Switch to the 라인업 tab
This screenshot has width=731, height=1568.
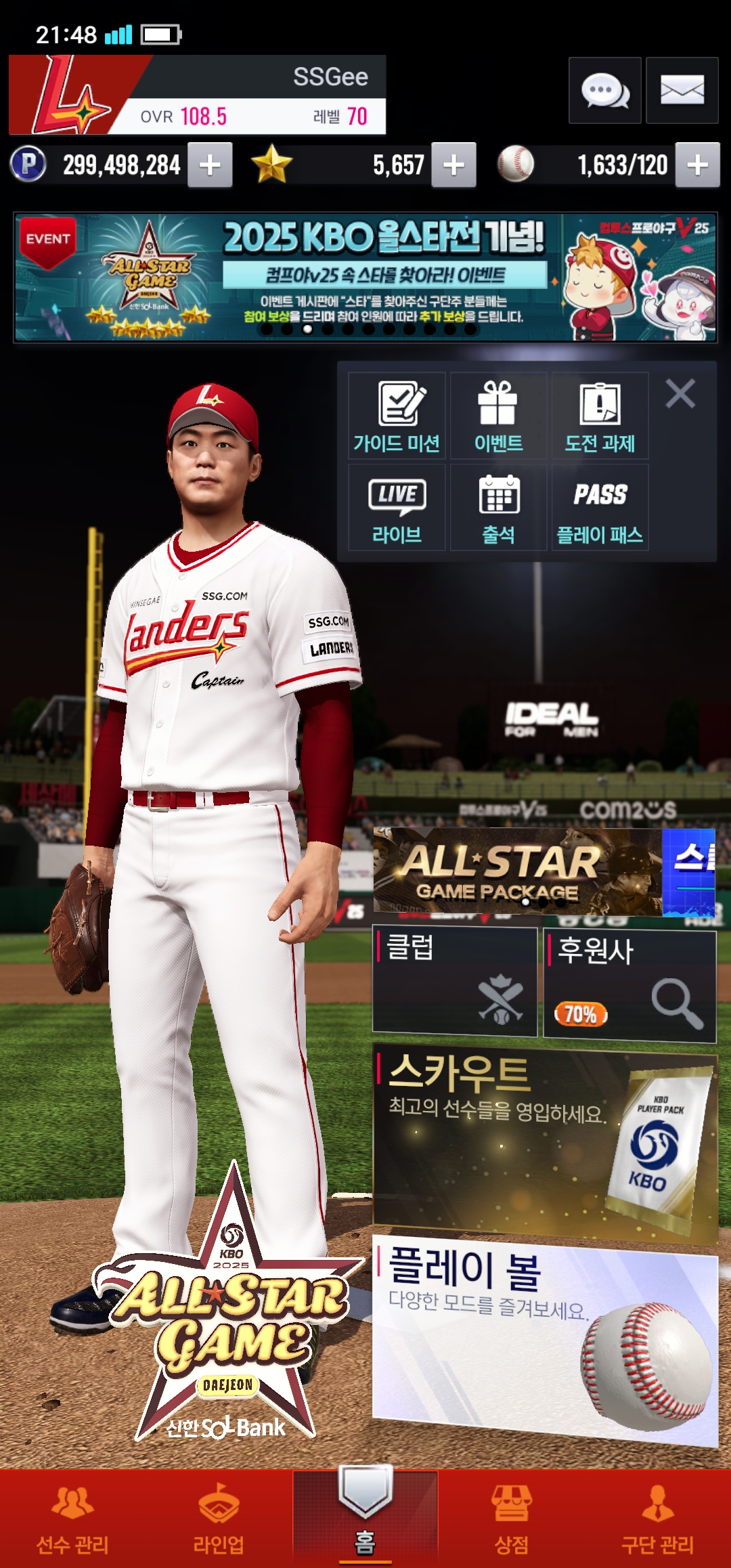[219, 1519]
